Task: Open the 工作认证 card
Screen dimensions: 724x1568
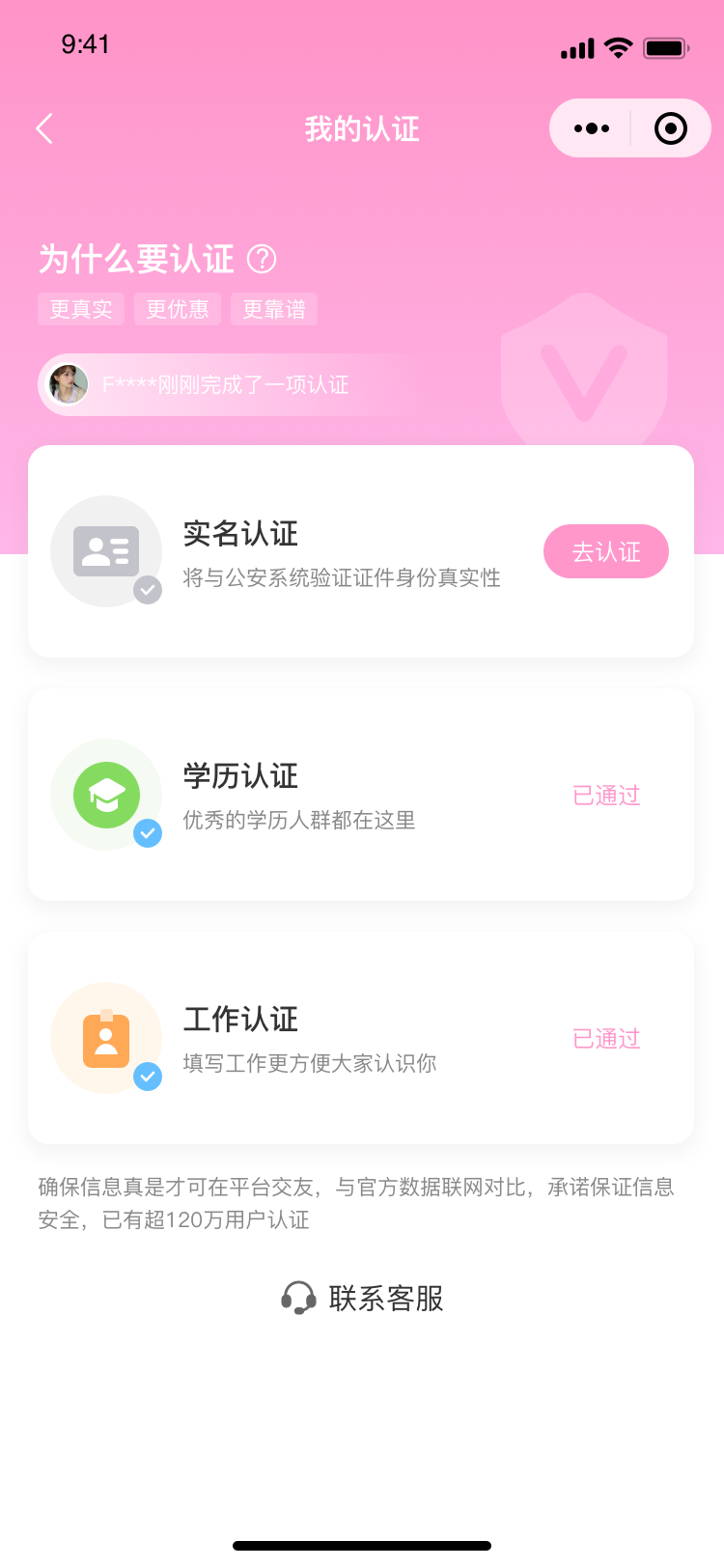Action: (x=361, y=1038)
